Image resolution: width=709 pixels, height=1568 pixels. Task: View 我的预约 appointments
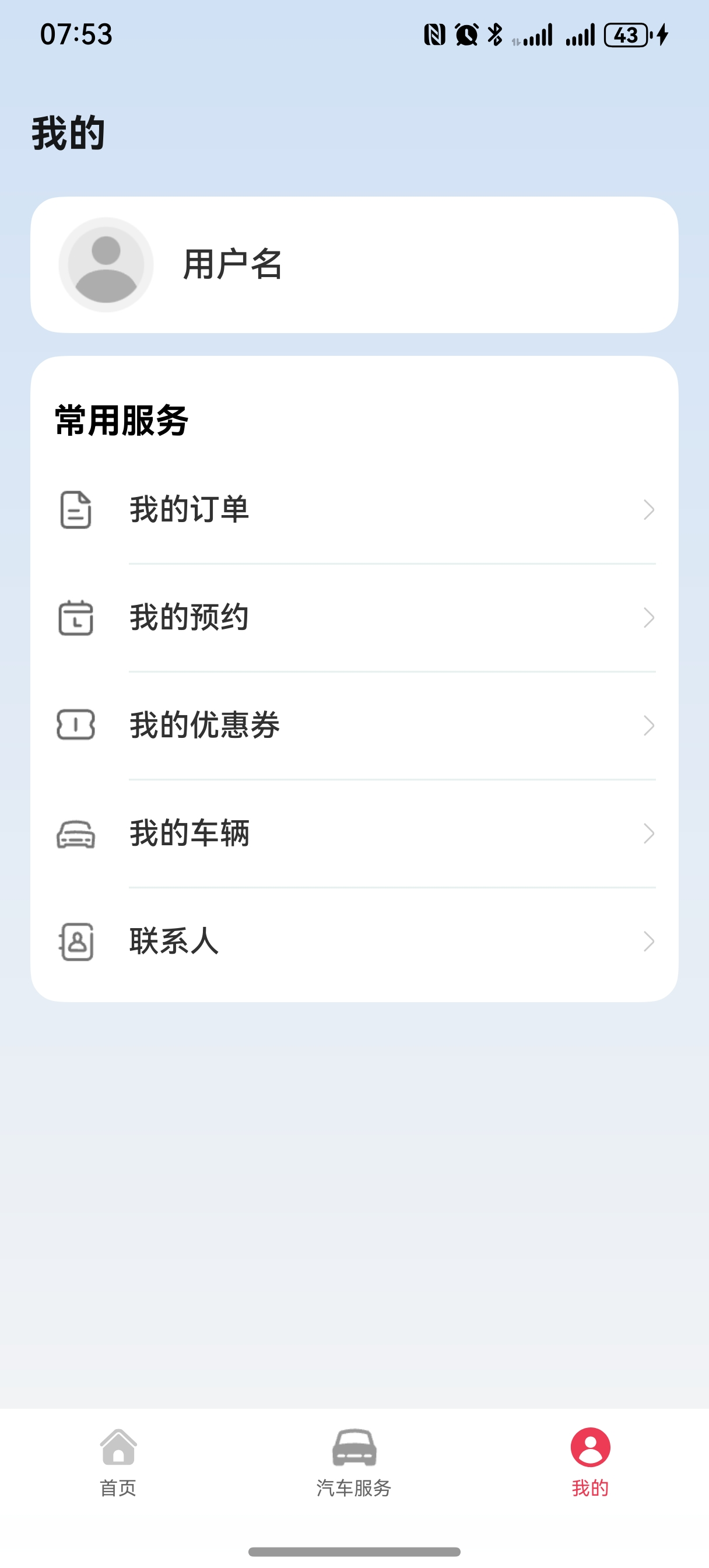(354, 618)
